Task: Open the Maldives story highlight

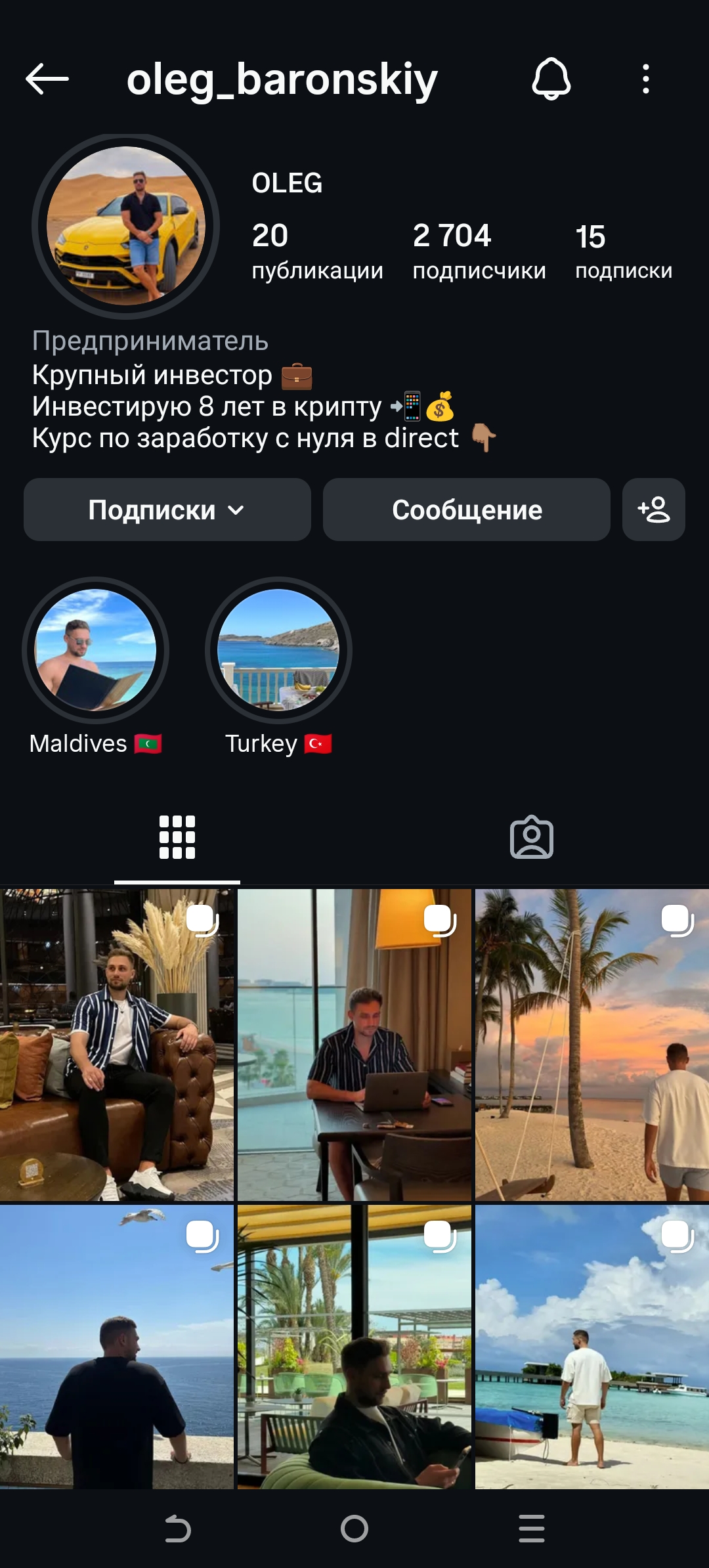Action: (x=95, y=650)
